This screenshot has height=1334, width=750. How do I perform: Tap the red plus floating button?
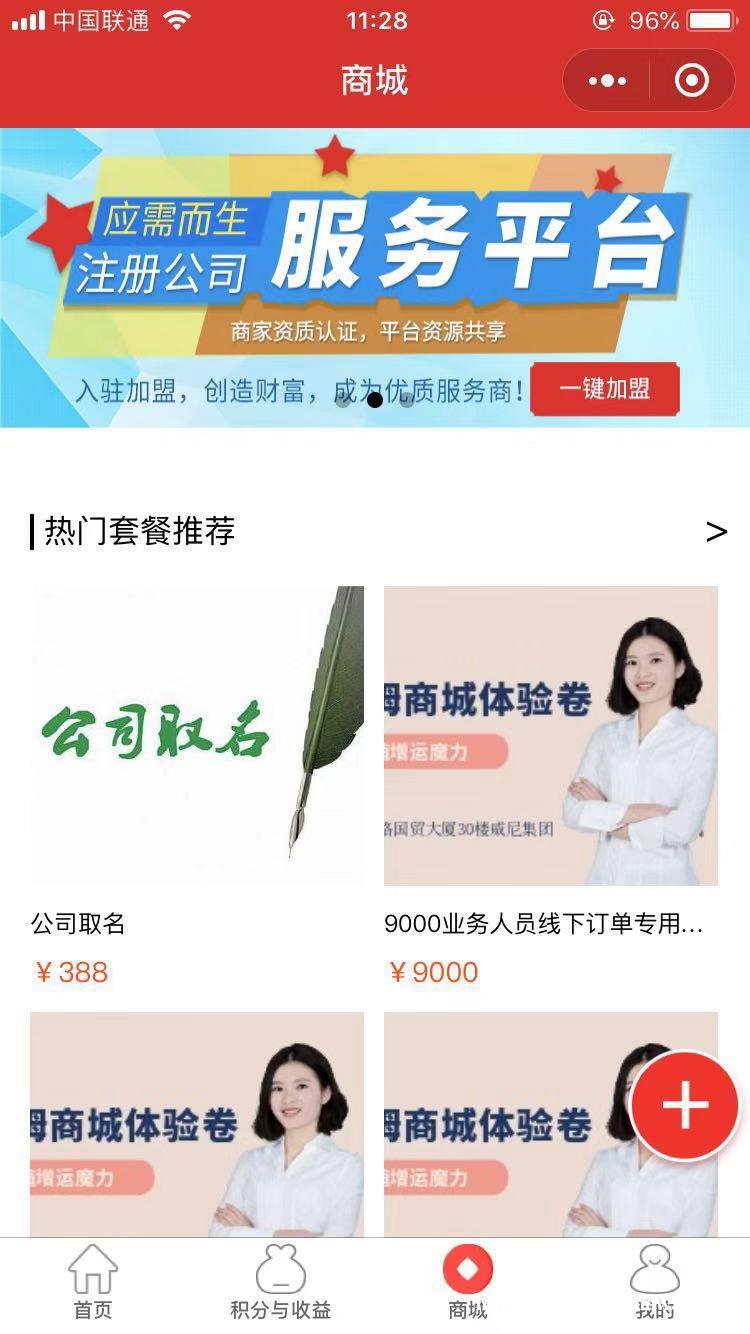pyautogui.click(x=685, y=1105)
